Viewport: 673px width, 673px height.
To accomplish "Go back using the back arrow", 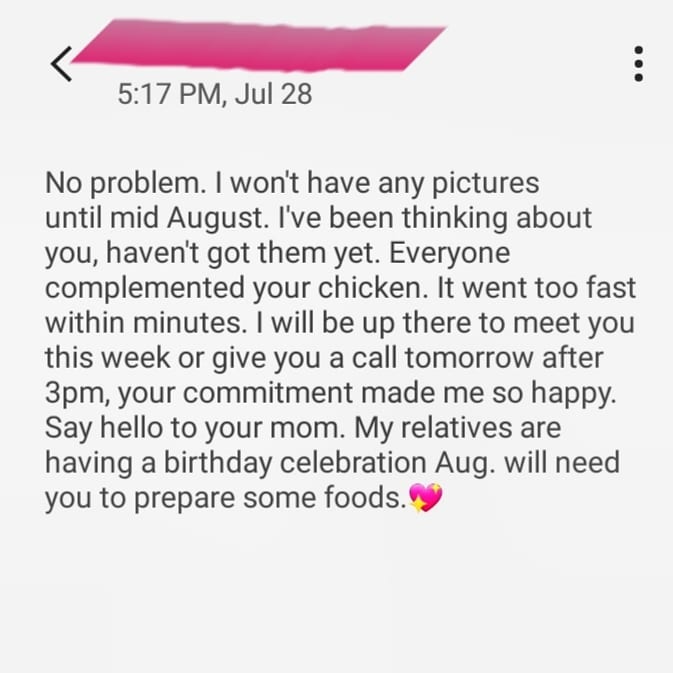I will click(x=60, y=65).
